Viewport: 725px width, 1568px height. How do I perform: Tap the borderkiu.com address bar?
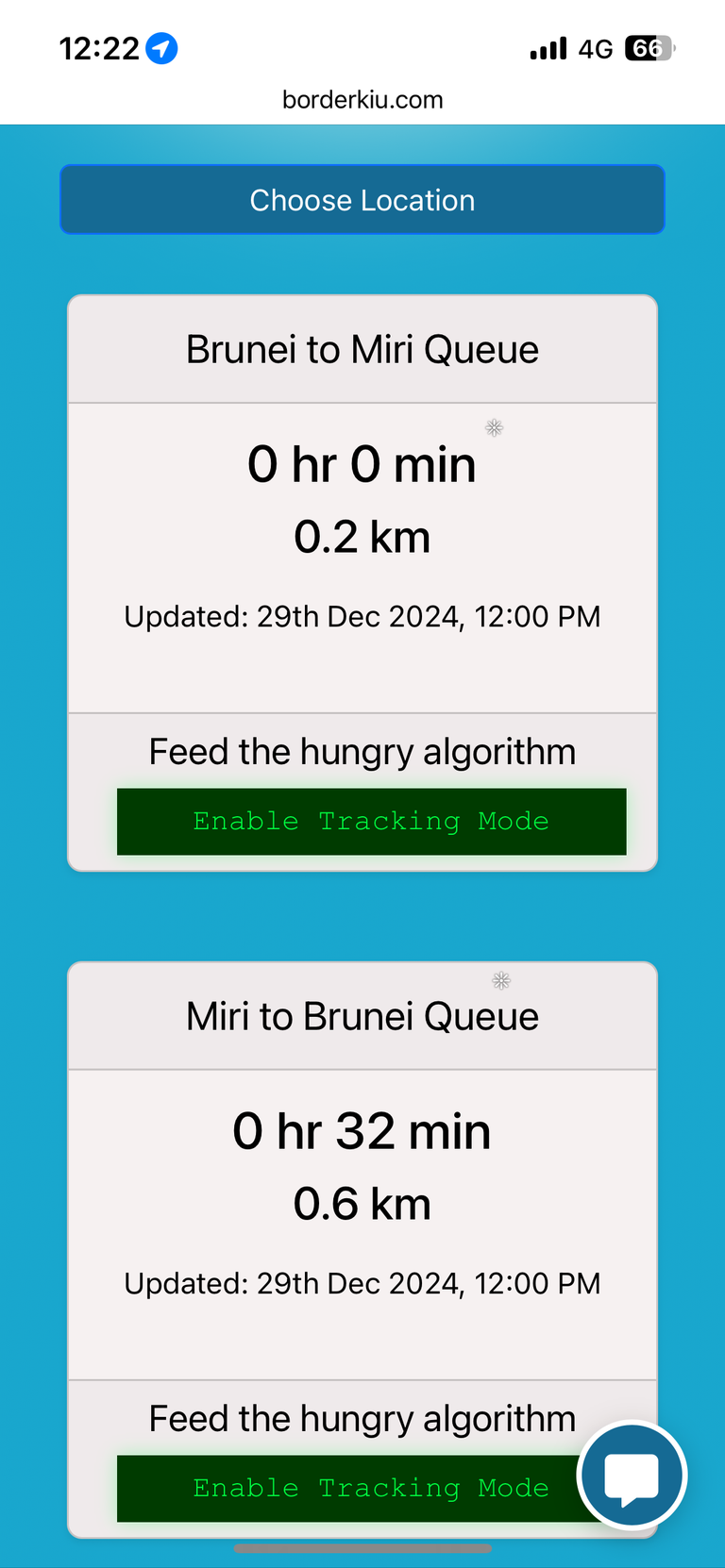362,100
